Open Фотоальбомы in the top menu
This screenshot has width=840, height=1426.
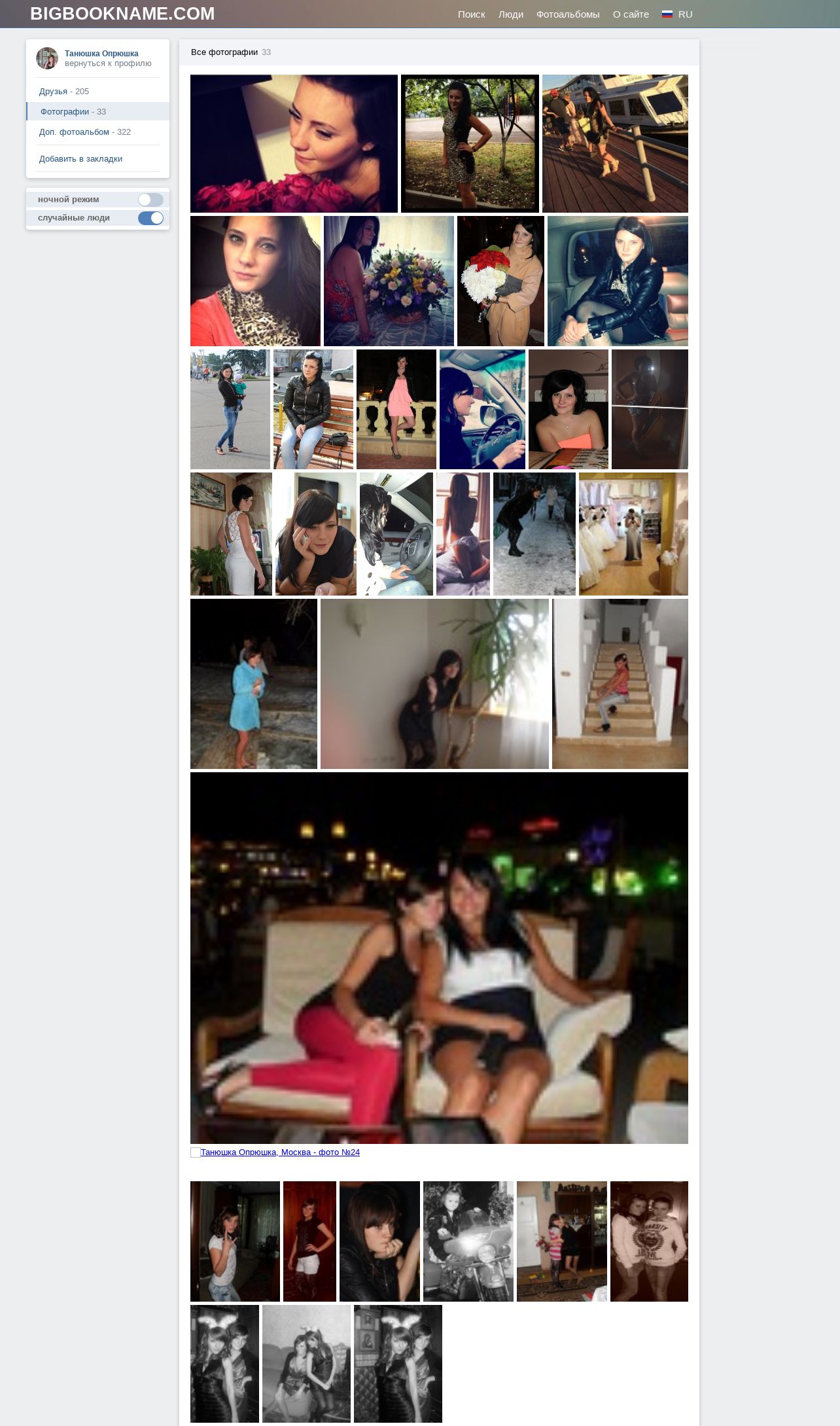(x=567, y=14)
